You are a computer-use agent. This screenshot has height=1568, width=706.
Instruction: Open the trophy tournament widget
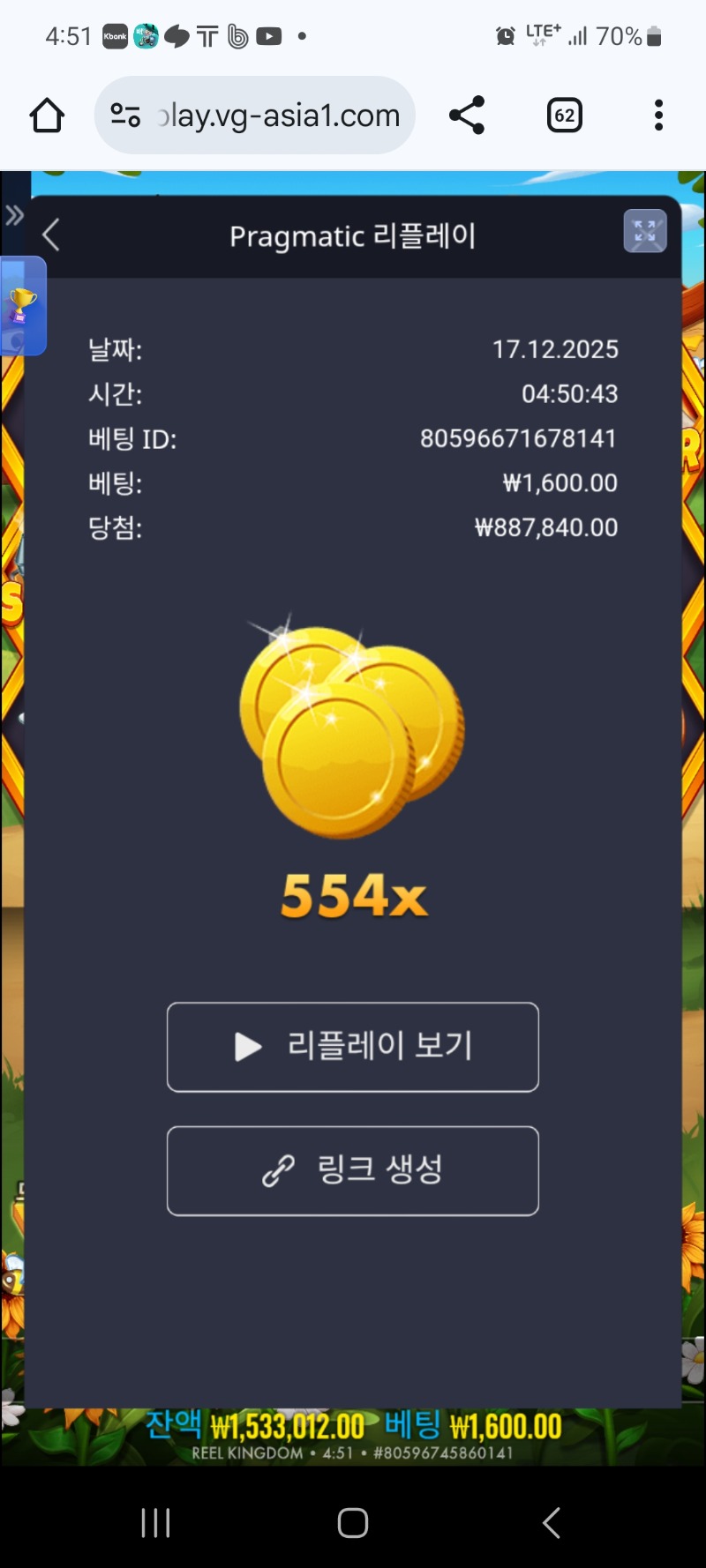[x=22, y=306]
